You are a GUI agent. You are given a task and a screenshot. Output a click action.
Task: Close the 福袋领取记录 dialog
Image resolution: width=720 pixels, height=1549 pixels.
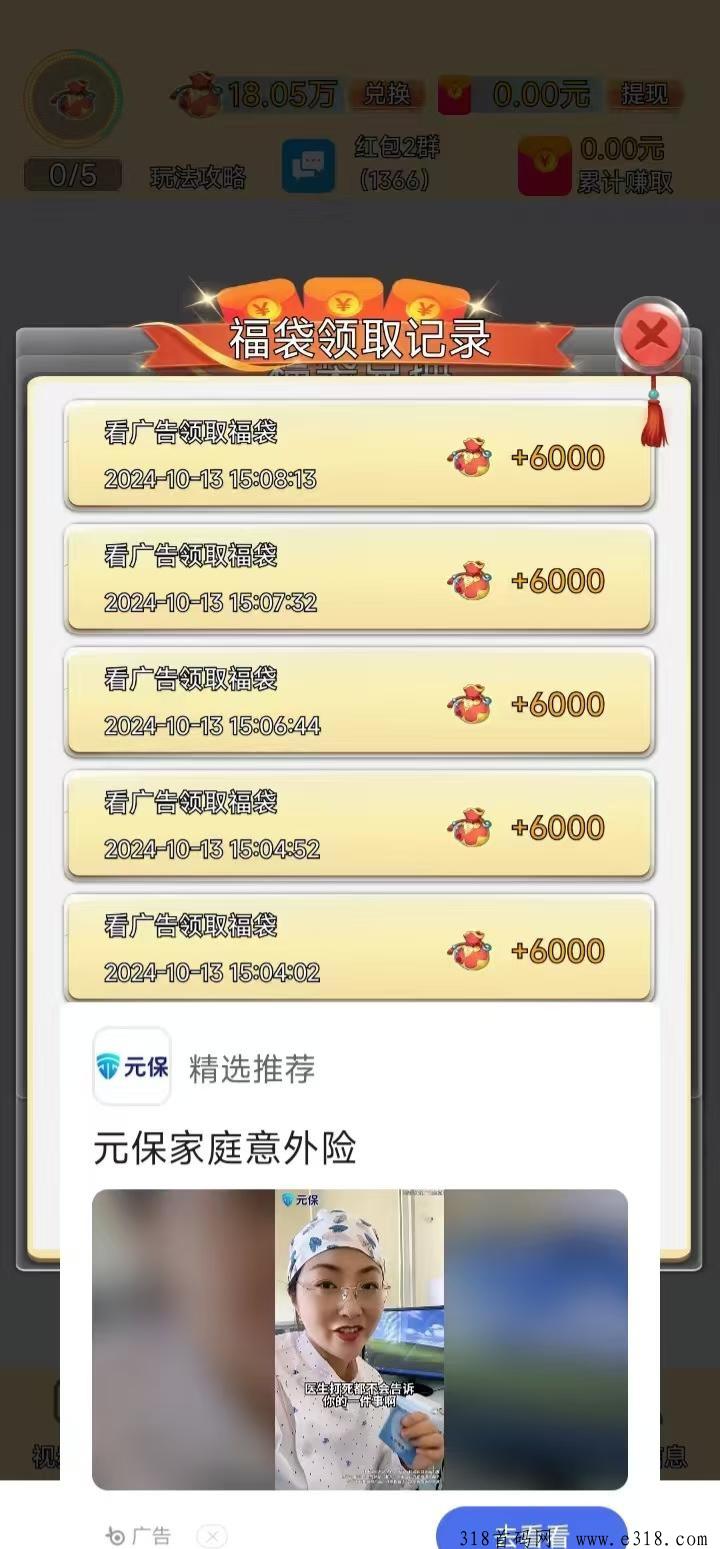point(651,336)
